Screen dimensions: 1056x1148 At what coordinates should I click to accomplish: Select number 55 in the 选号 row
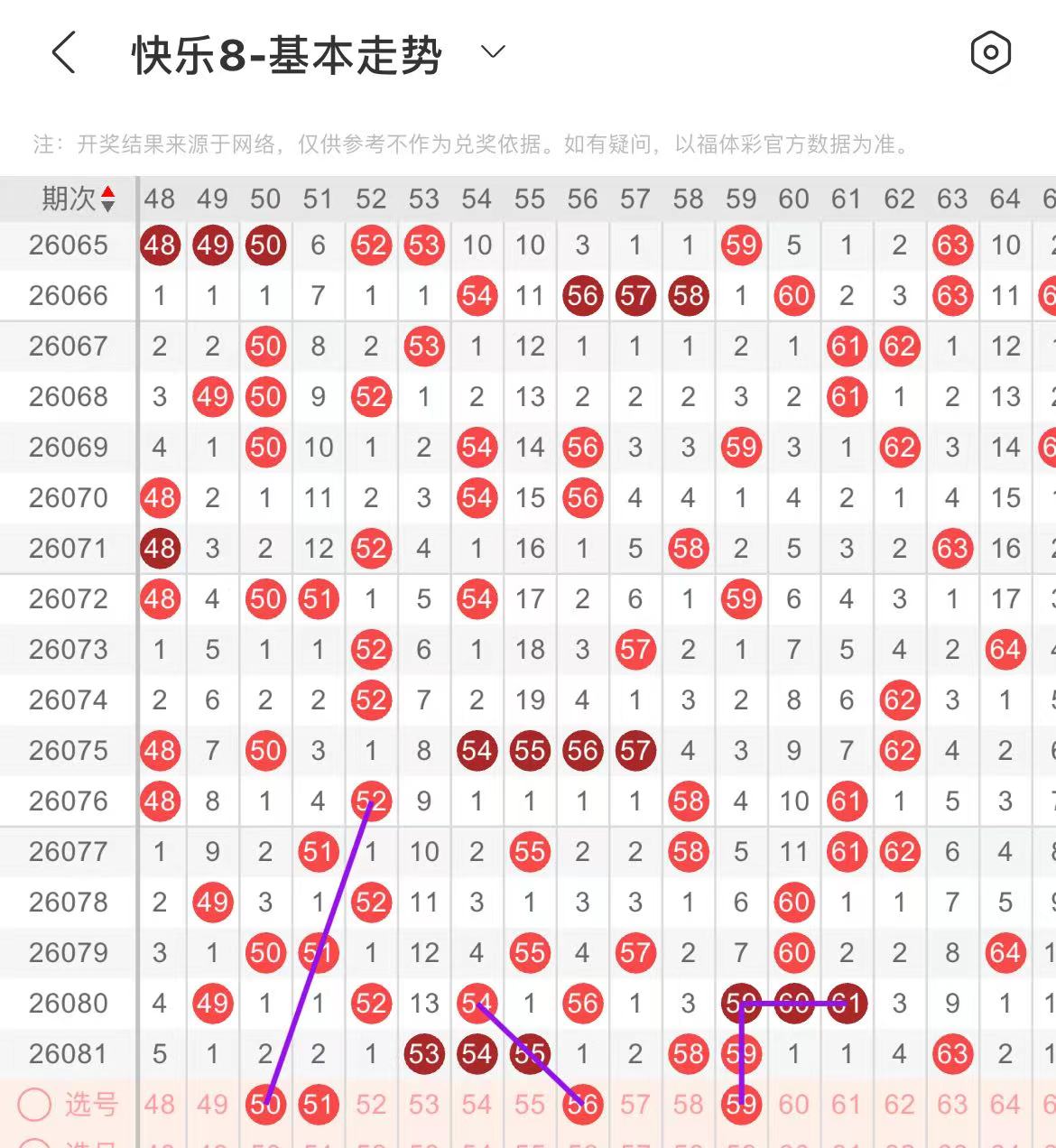click(x=530, y=1104)
